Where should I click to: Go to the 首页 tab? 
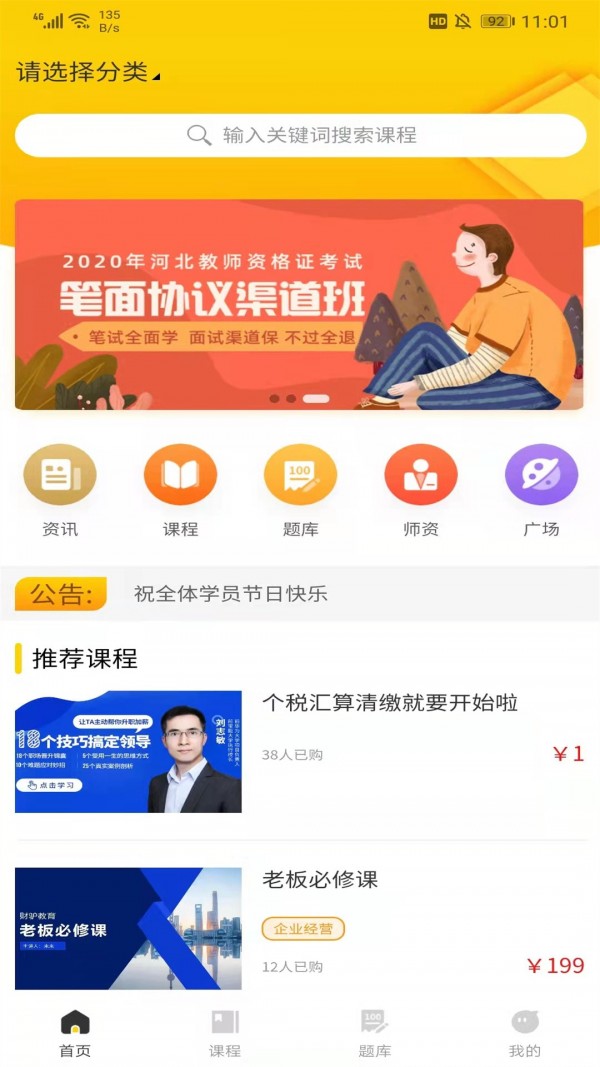pyautogui.click(x=75, y=1033)
